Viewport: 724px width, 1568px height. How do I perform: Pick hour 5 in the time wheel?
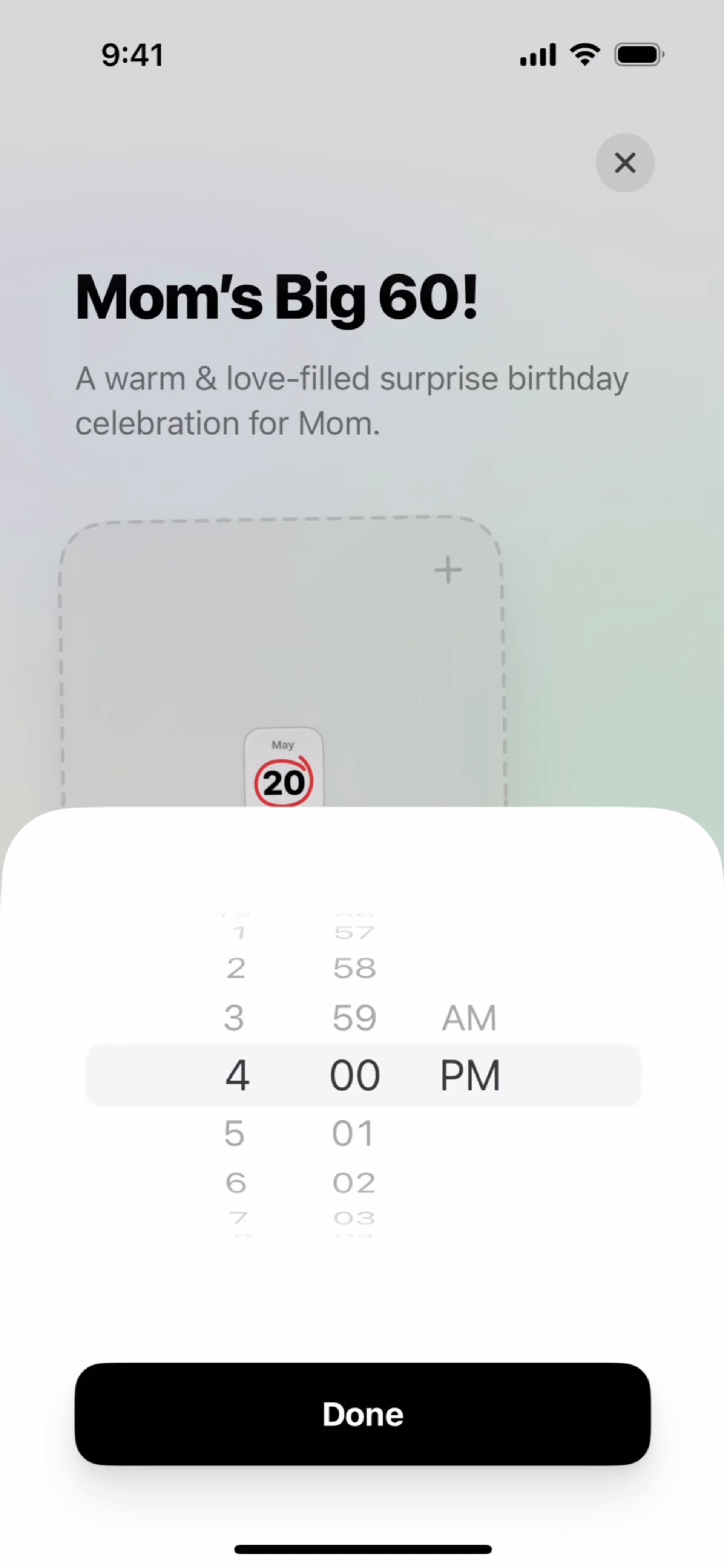(x=235, y=1133)
